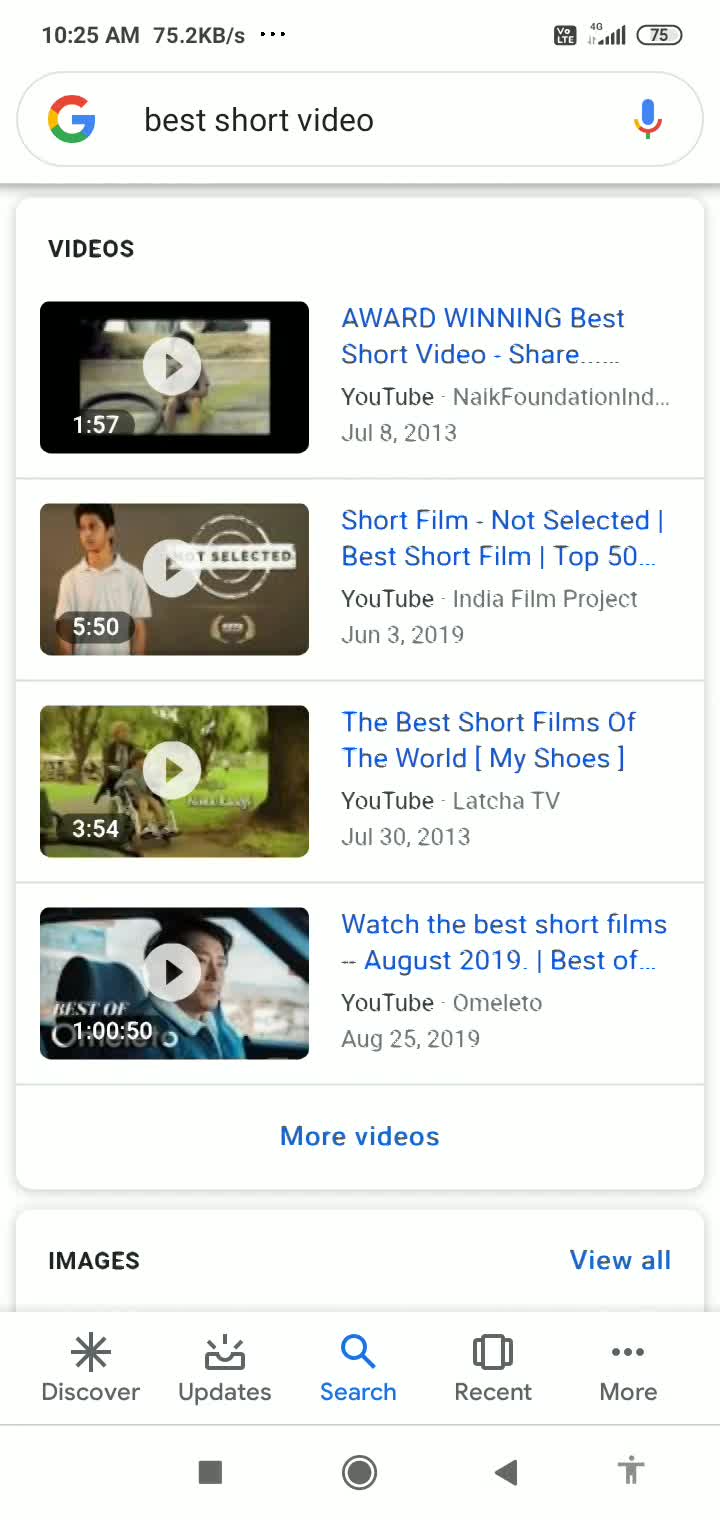The width and height of the screenshot is (720, 1520).
Task: Show more videos
Action: pyautogui.click(x=360, y=1136)
